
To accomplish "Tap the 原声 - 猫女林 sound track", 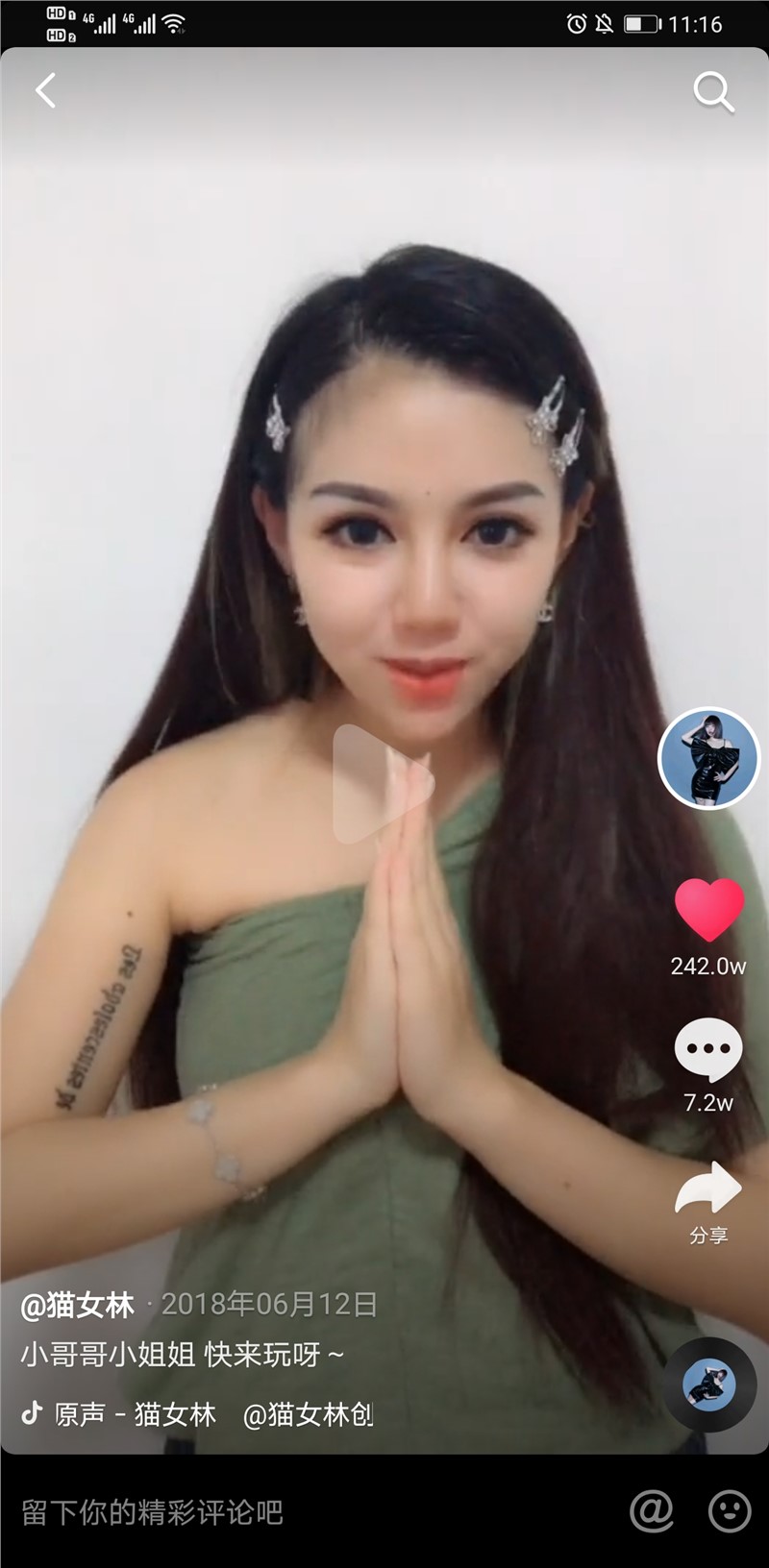I will [135, 1414].
